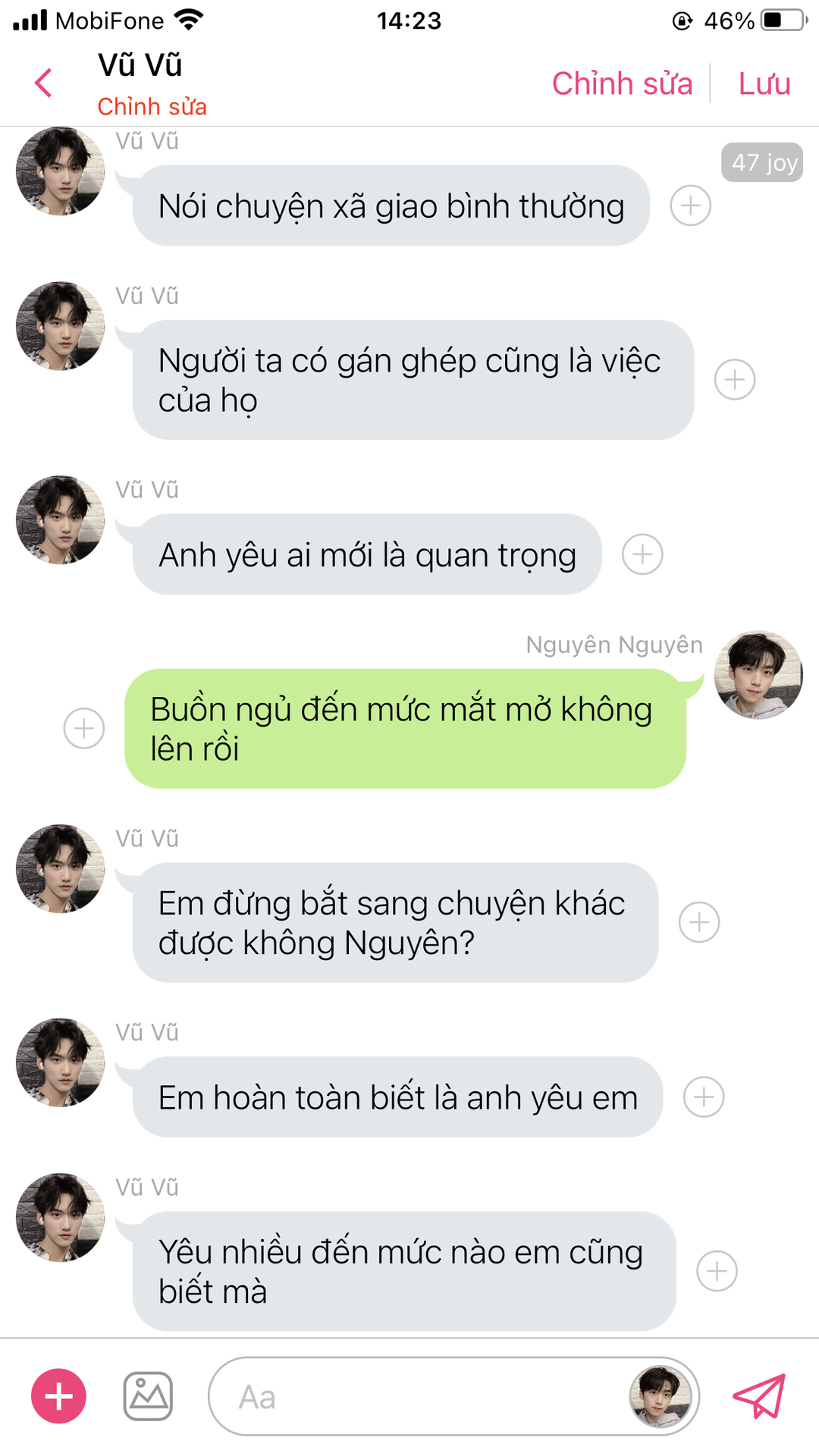Tap the message bubble "Buồn ngủ đến mức mắt mở không lên rồi"

(x=405, y=729)
